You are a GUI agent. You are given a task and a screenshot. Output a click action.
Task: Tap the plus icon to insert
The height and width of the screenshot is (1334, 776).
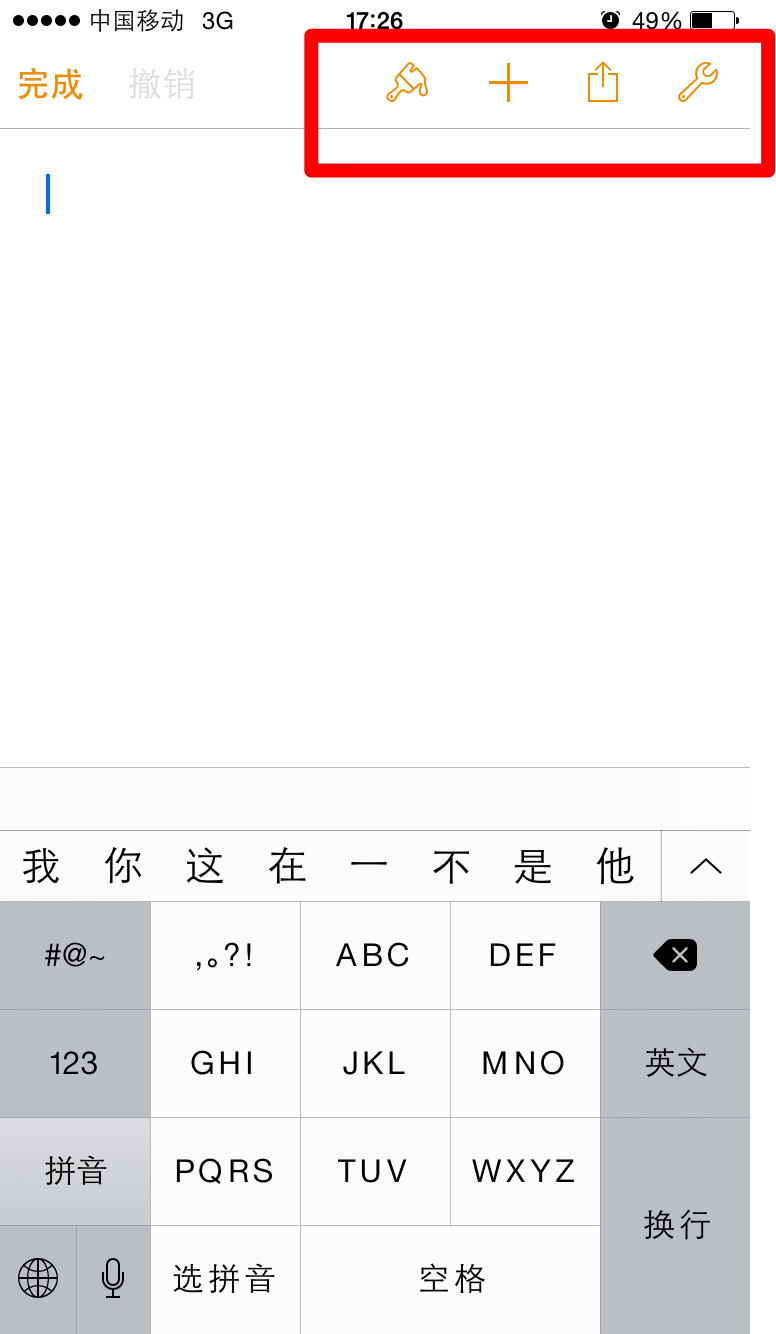[x=508, y=83]
